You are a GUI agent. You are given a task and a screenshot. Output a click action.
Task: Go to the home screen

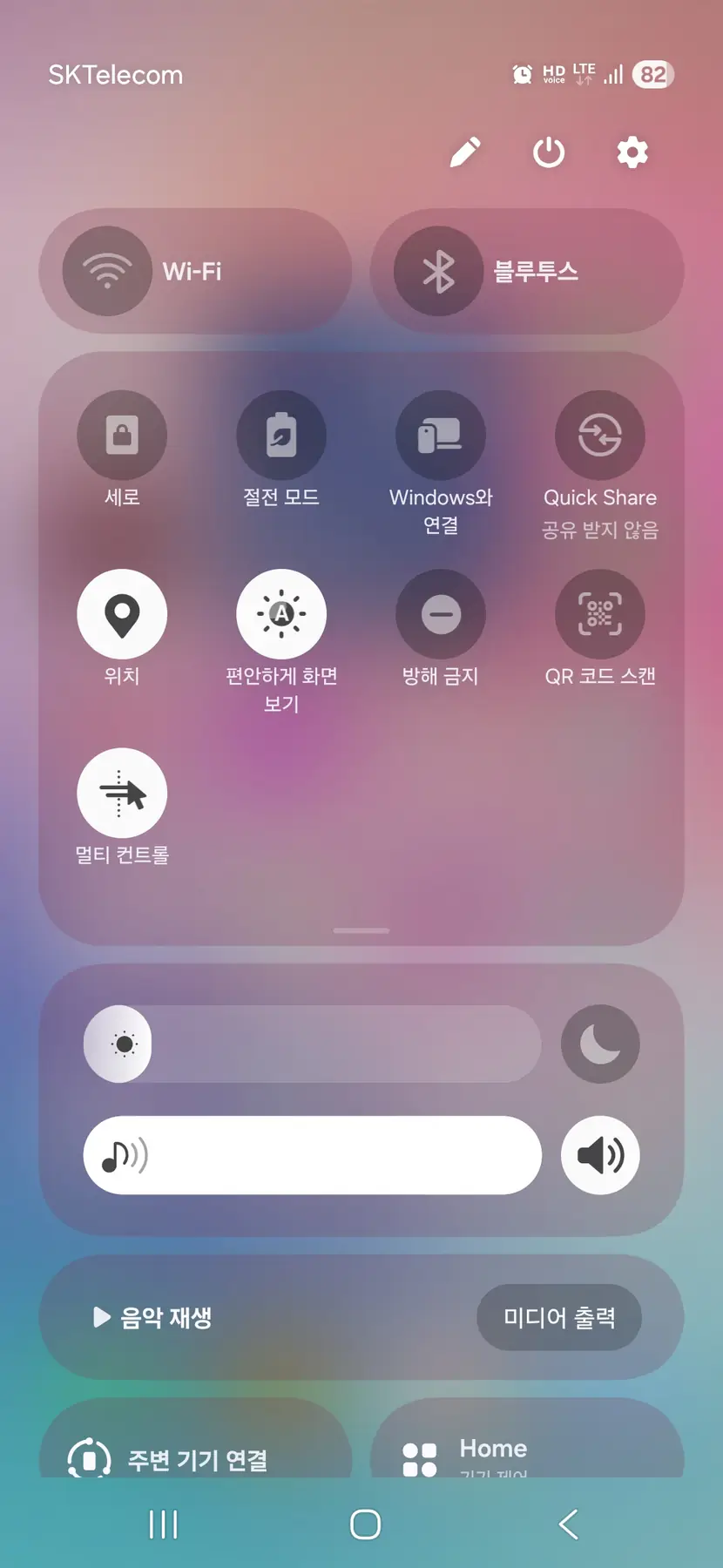click(x=365, y=1524)
